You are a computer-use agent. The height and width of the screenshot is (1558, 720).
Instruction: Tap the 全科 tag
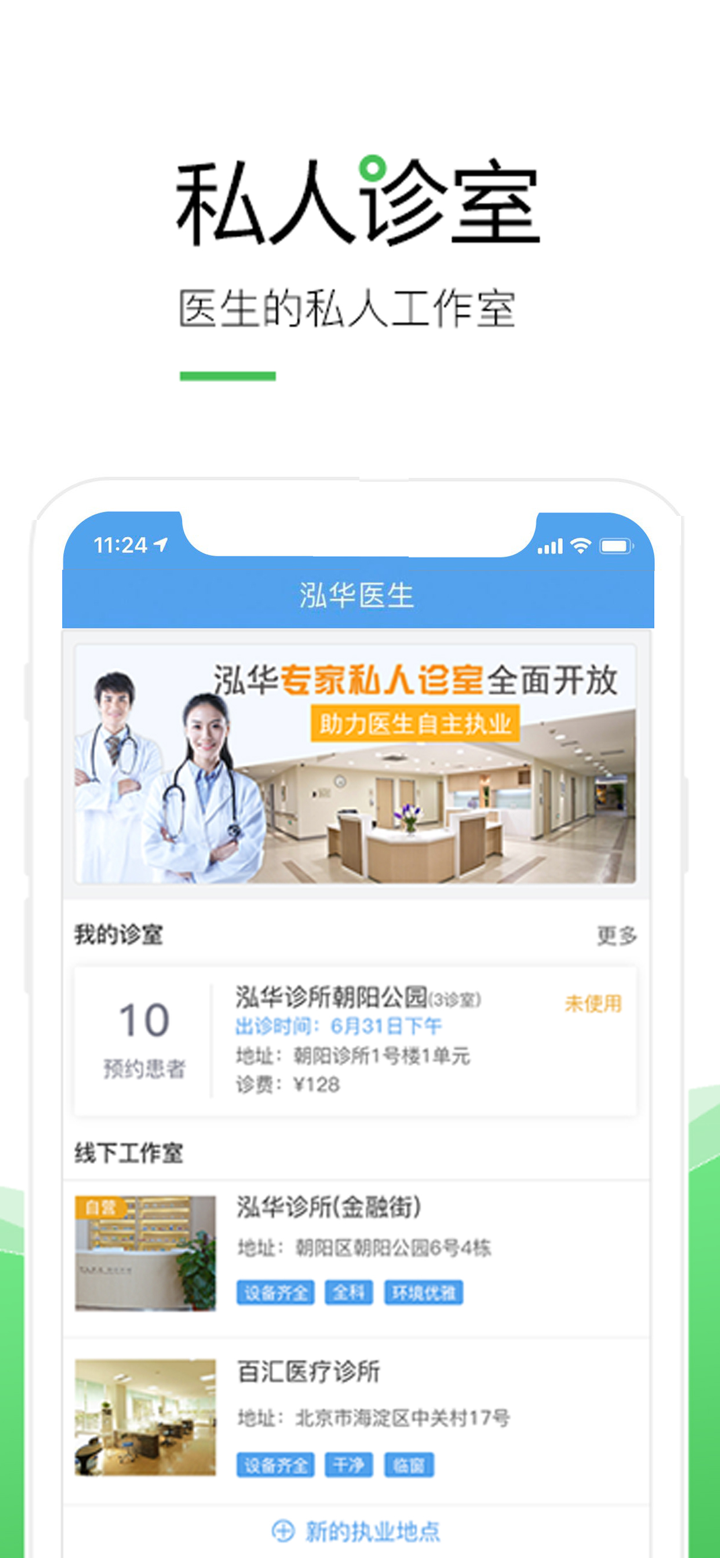pyautogui.click(x=348, y=1292)
